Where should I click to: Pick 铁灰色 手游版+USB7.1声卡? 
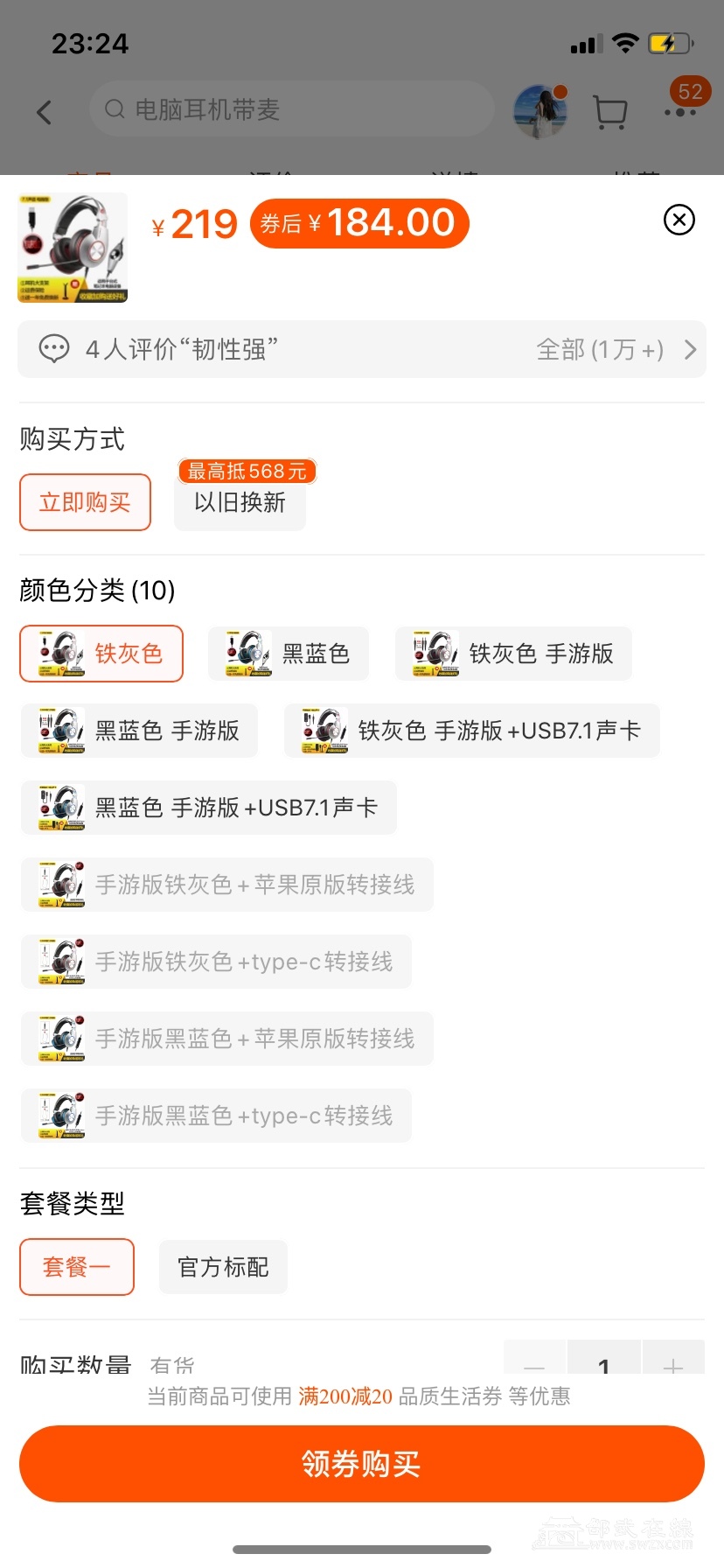pos(472,731)
